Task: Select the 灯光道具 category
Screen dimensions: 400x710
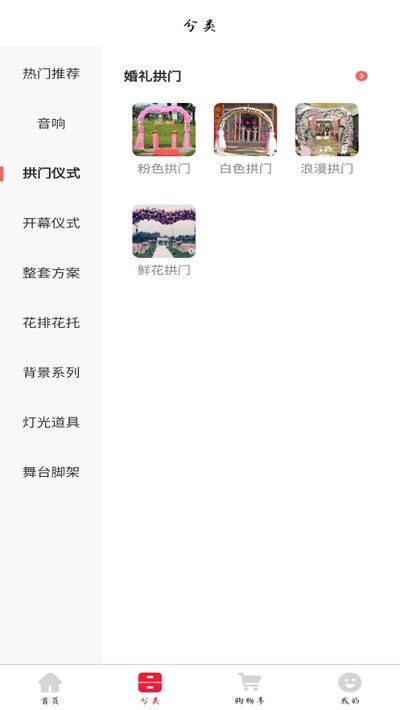Action: tap(51, 422)
